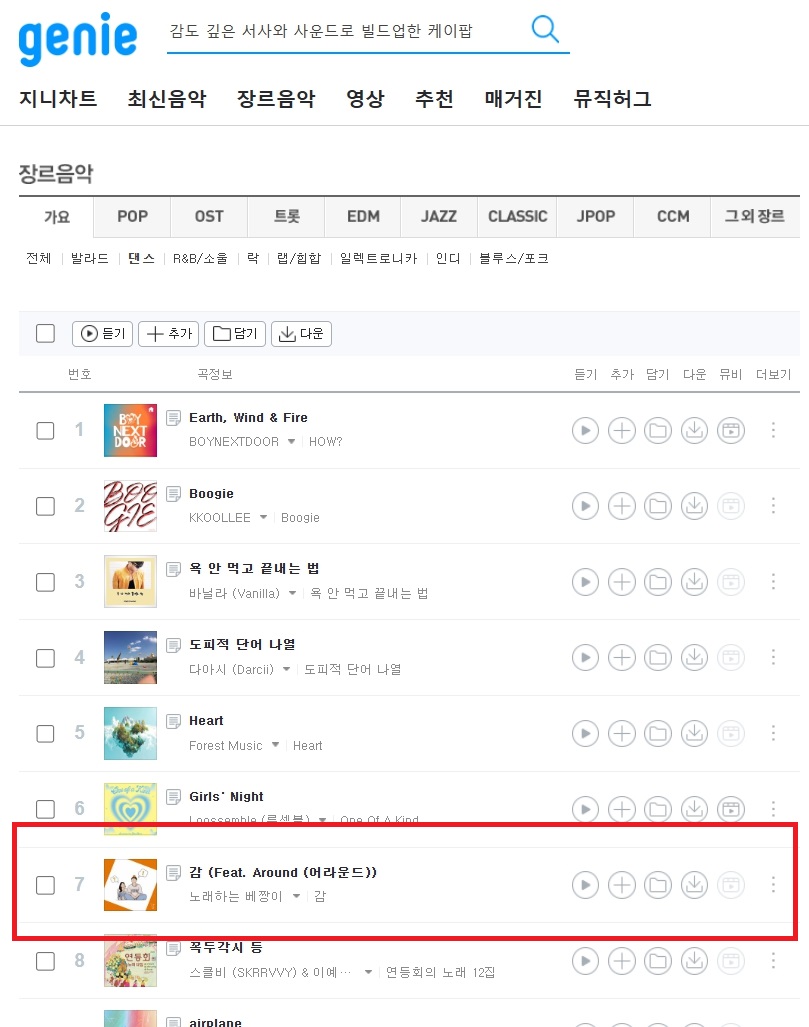809x1027 pixels.
Task: Switch to the OST genre tab
Action: tap(209, 216)
